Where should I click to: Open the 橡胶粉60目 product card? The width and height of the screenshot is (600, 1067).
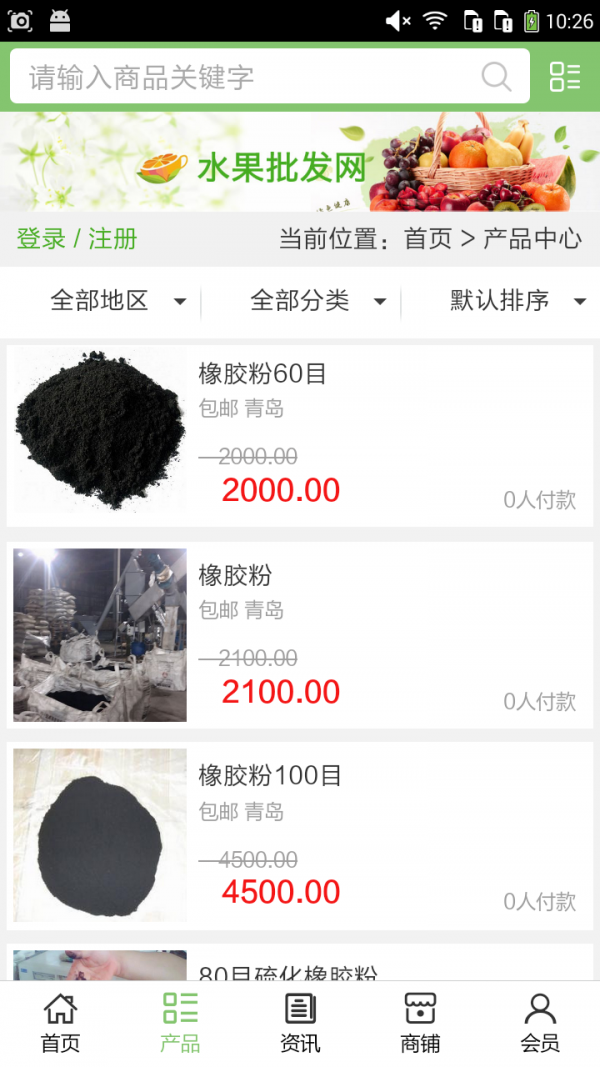300,436
